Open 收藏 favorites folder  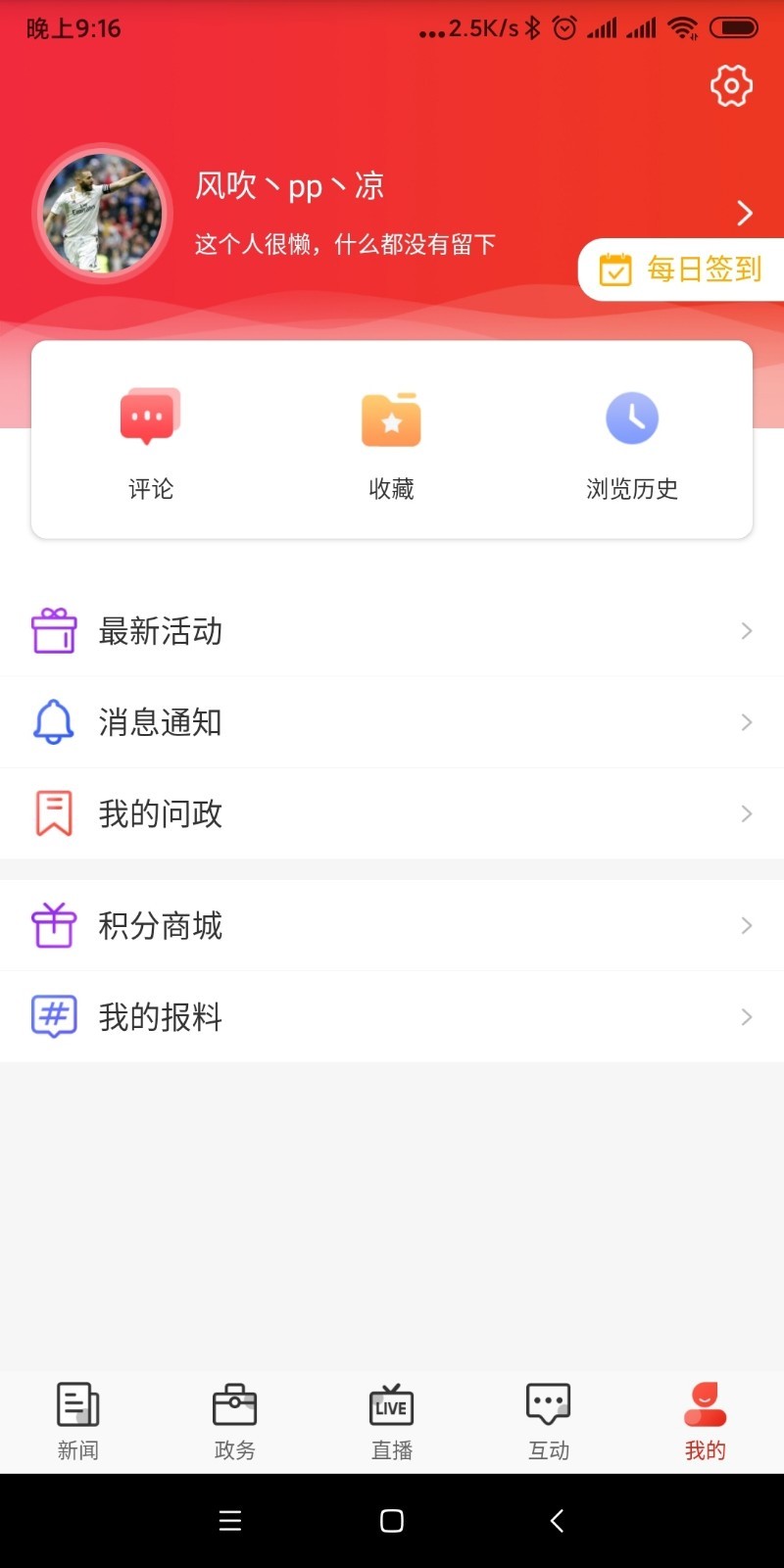[x=391, y=443]
